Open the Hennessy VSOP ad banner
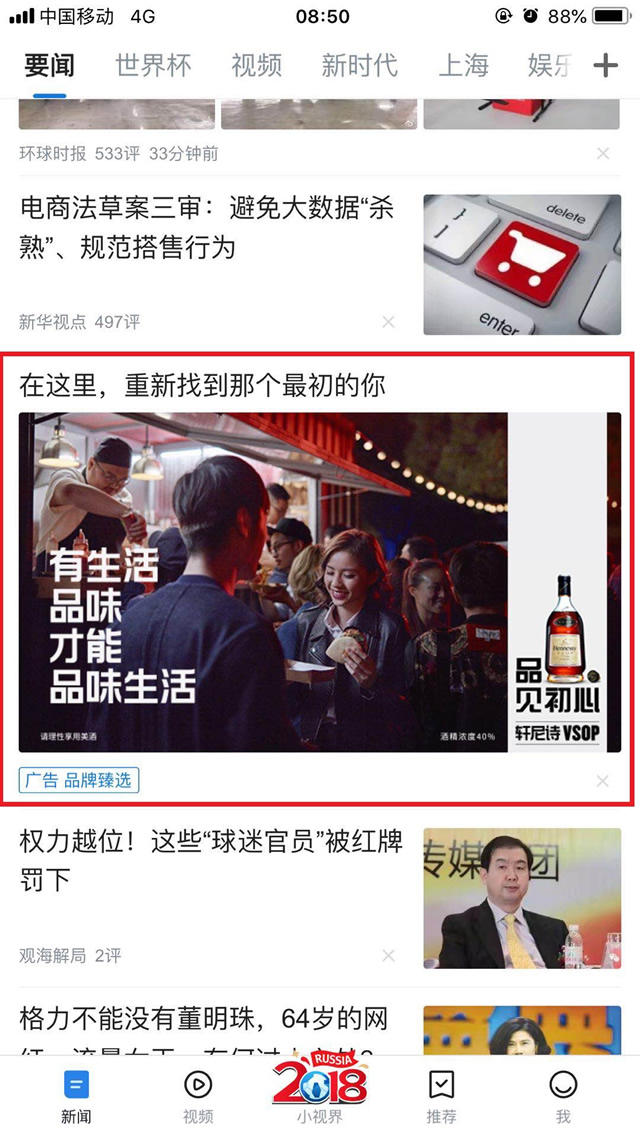 (319, 582)
